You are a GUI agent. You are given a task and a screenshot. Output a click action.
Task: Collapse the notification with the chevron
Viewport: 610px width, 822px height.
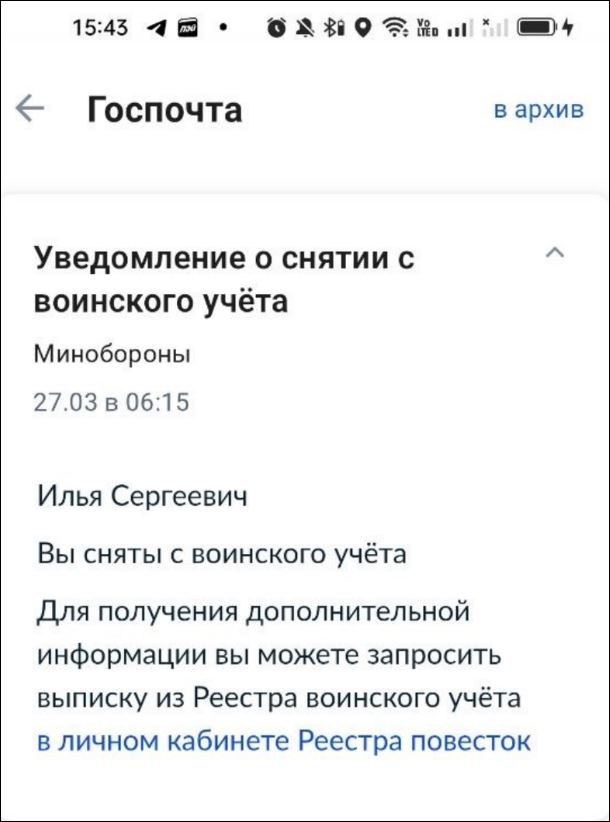[x=555, y=253]
